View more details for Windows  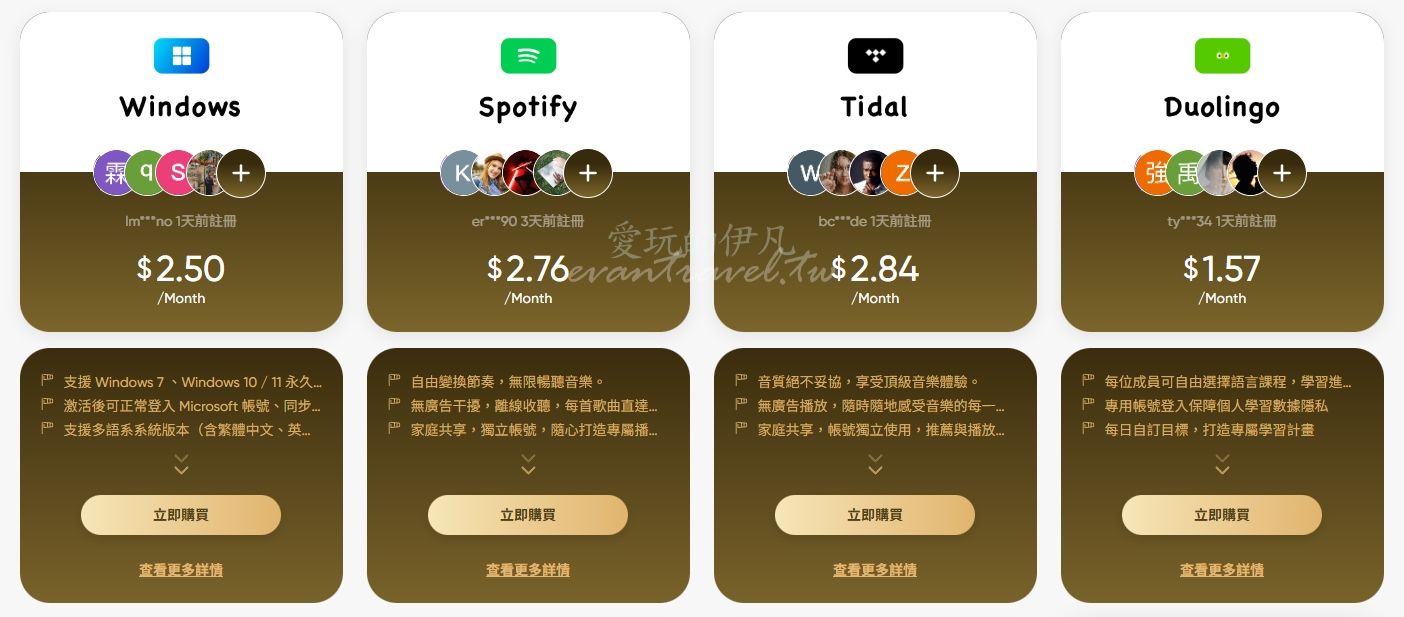pos(181,570)
